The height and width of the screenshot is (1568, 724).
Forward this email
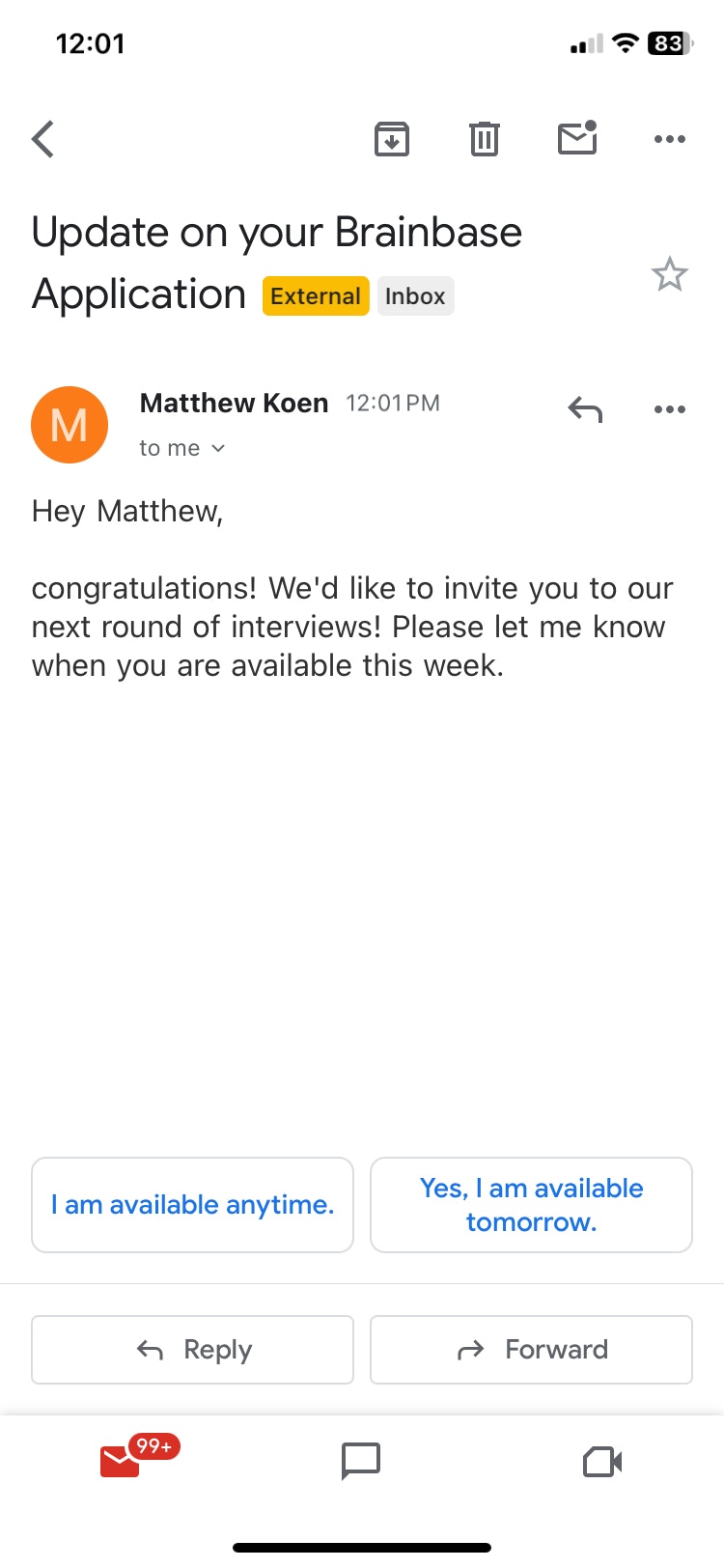531,1349
